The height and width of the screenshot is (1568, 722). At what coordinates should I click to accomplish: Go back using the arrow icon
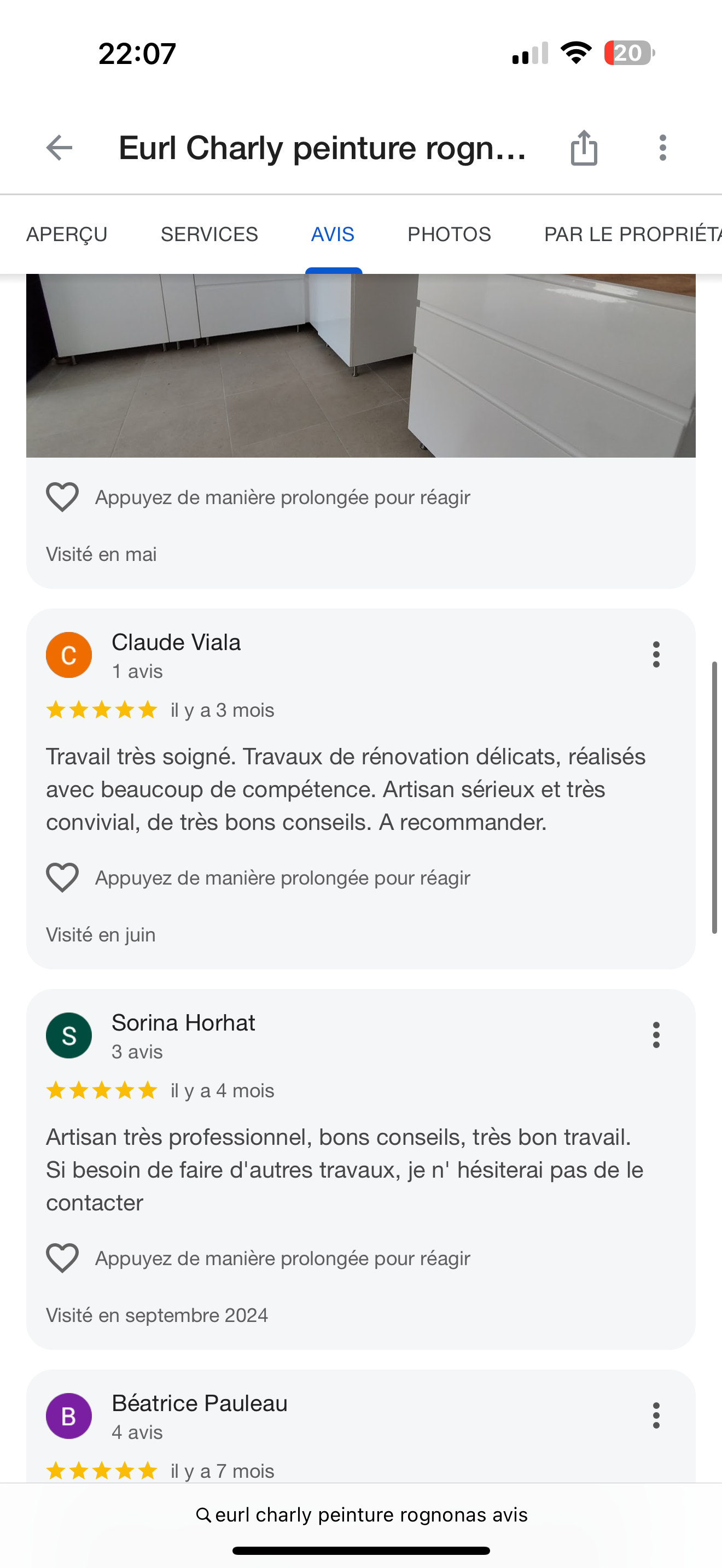(x=59, y=148)
